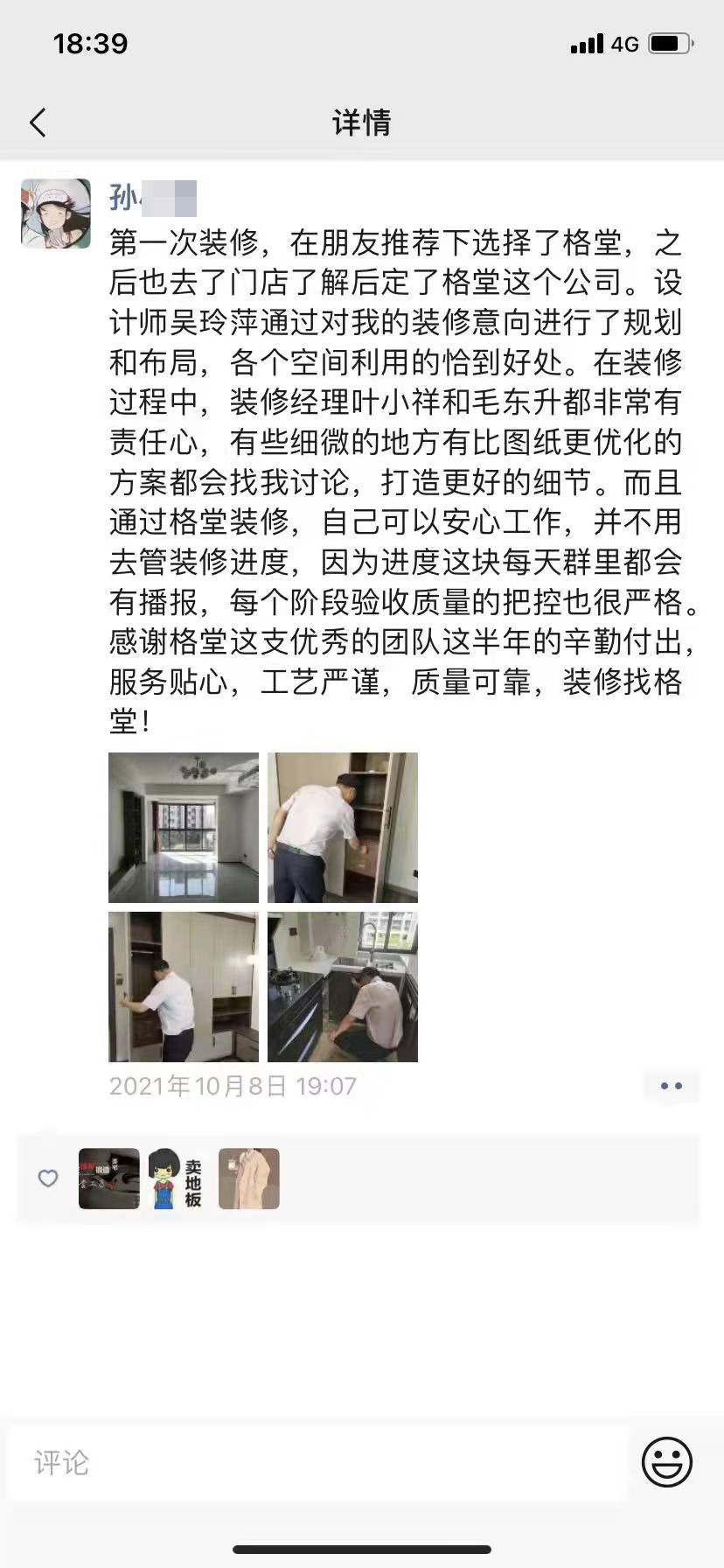View the kitchen sink inspection photo
The image size is (724, 1568).
(x=343, y=987)
